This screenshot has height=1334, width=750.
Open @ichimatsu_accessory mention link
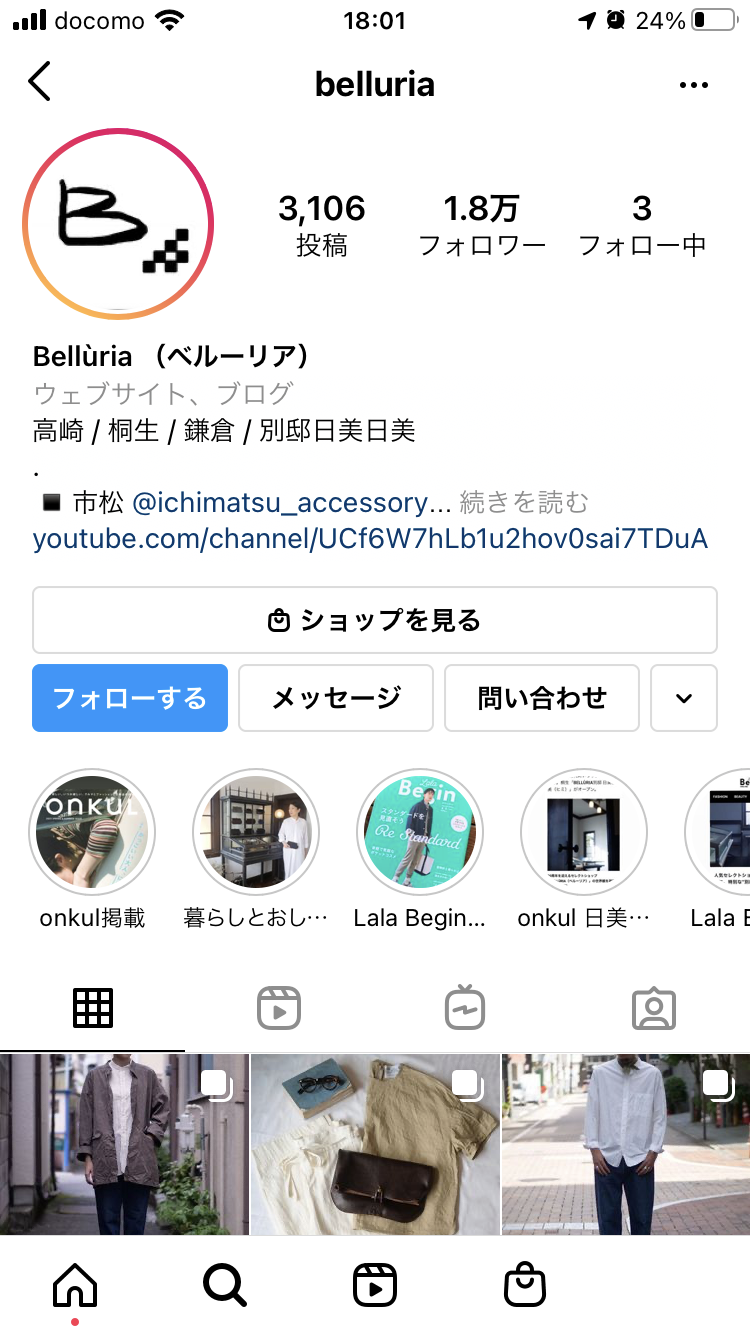pos(292,502)
